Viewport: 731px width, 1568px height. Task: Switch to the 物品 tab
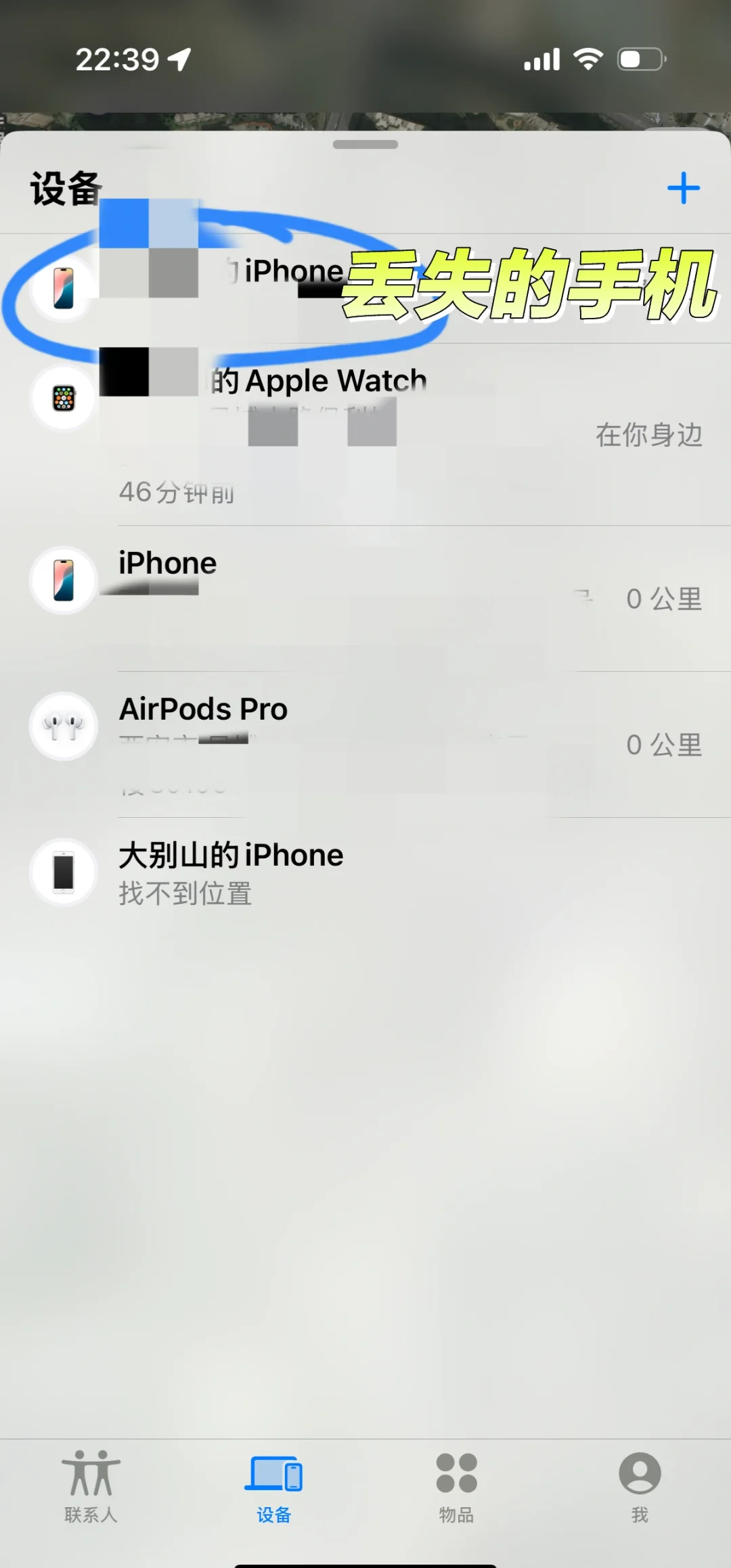456,1485
